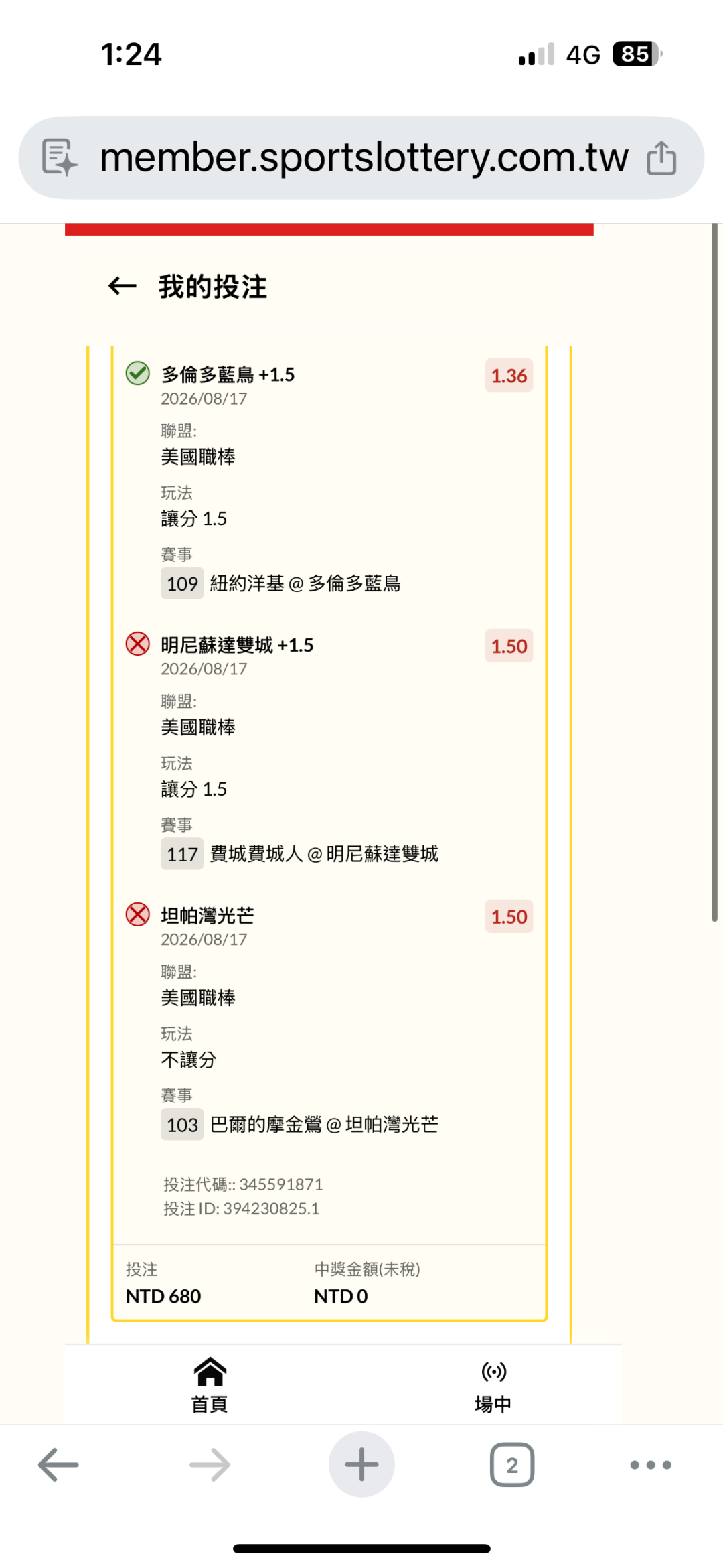Switch to the 場中 live tab
This screenshot has width=723, height=1568.
point(493,1384)
